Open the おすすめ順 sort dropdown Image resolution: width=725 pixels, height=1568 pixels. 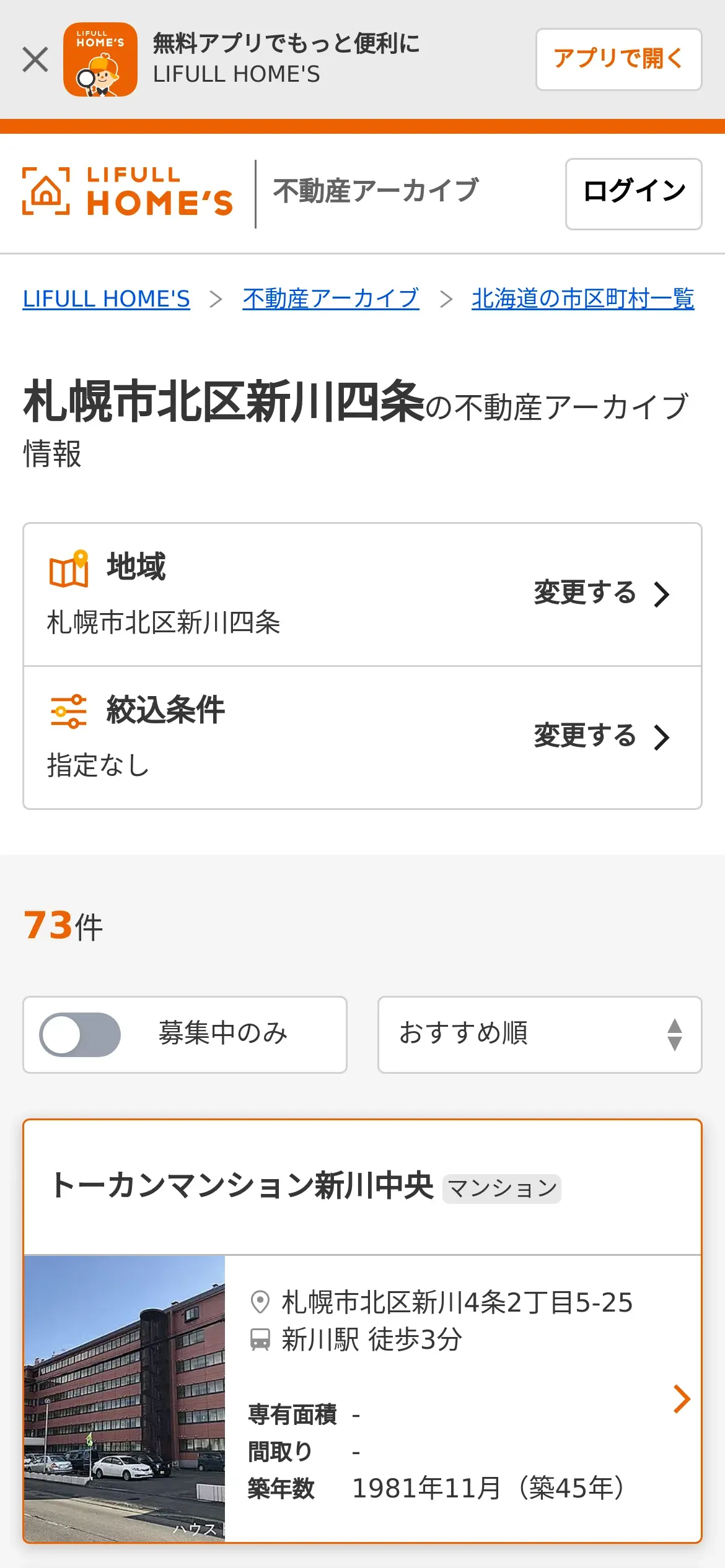coord(539,1034)
